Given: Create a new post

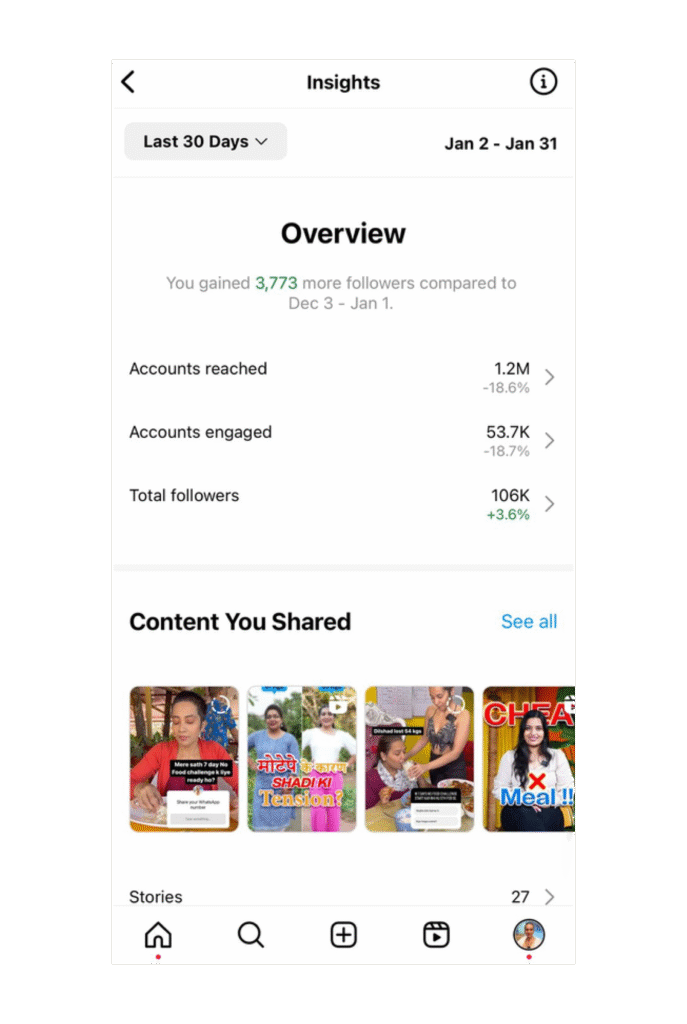Looking at the screenshot, I should pyautogui.click(x=343, y=935).
